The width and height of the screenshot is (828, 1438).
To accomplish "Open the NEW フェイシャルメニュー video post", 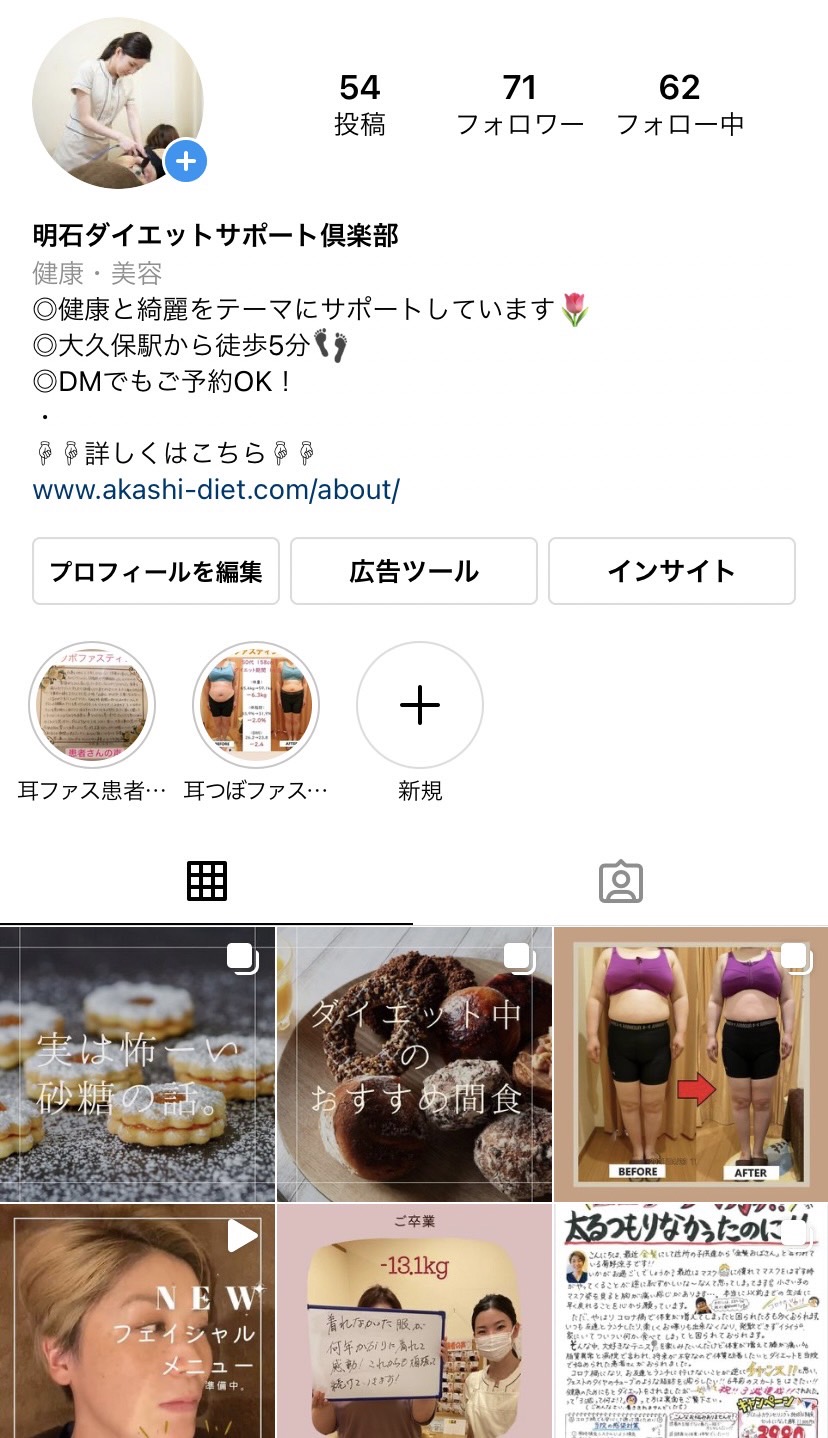I will click(x=137, y=1320).
